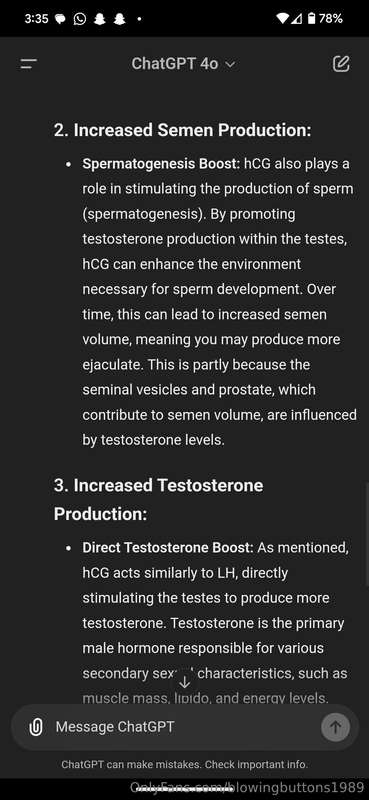This screenshot has width=369, height=800.
Task: Attach a file with the paperclip
Action: click(36, 727)
